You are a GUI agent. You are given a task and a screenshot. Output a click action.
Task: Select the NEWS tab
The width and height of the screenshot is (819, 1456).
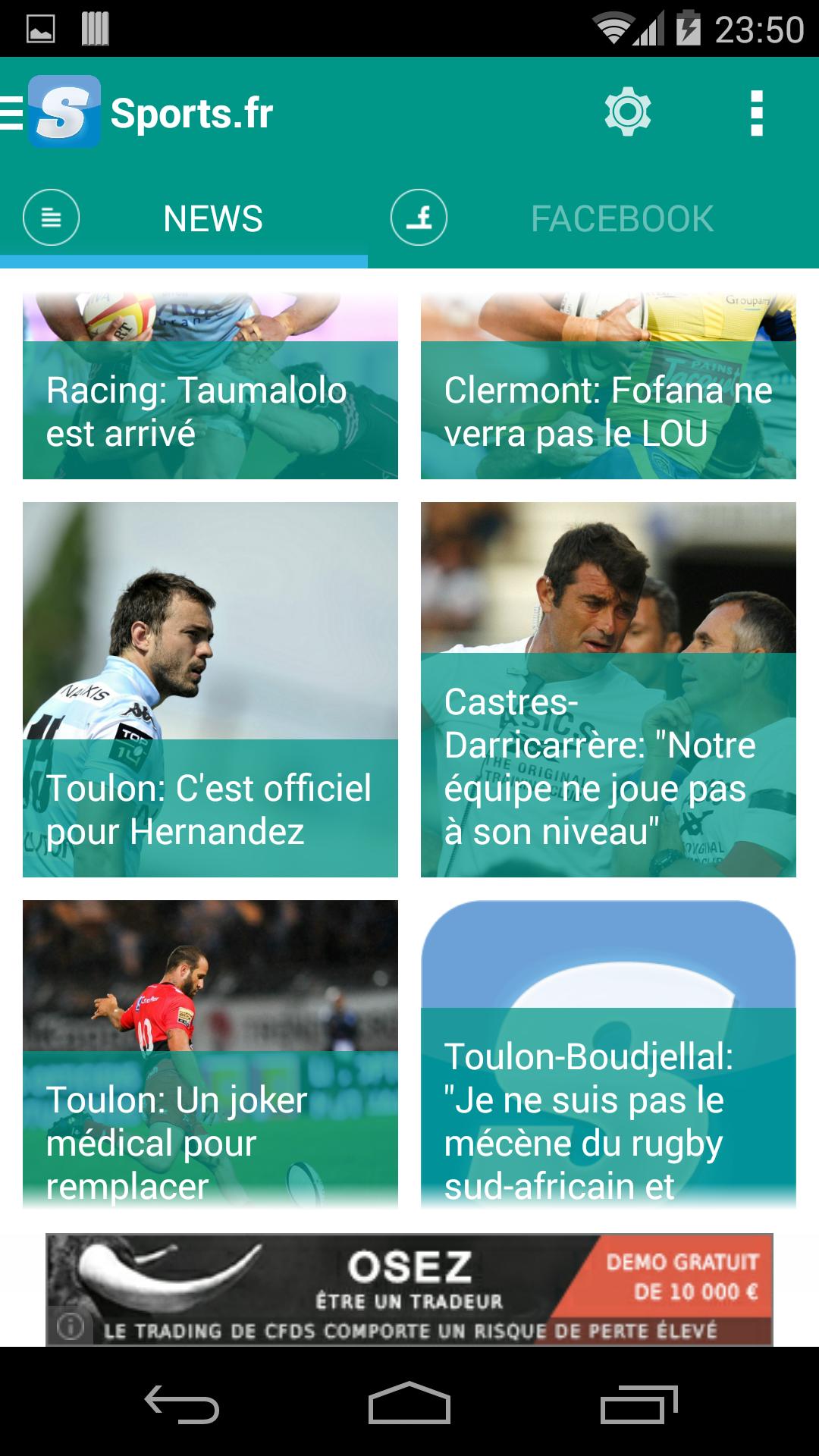(212, 218)
